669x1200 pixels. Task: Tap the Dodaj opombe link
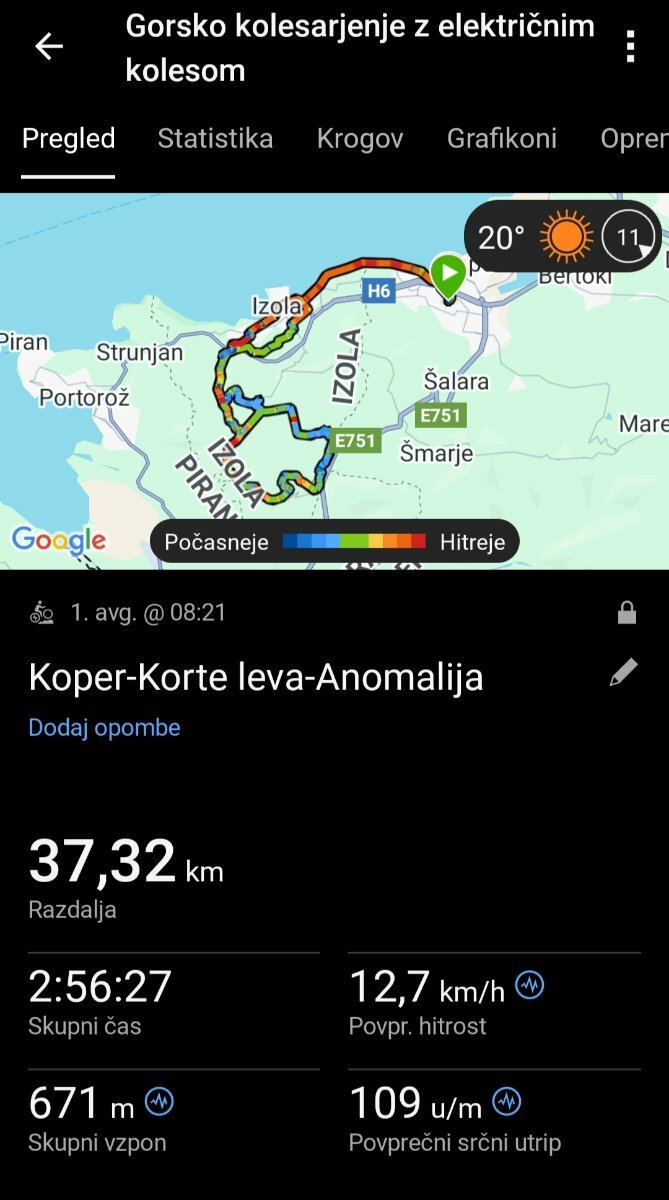point(104,727)
